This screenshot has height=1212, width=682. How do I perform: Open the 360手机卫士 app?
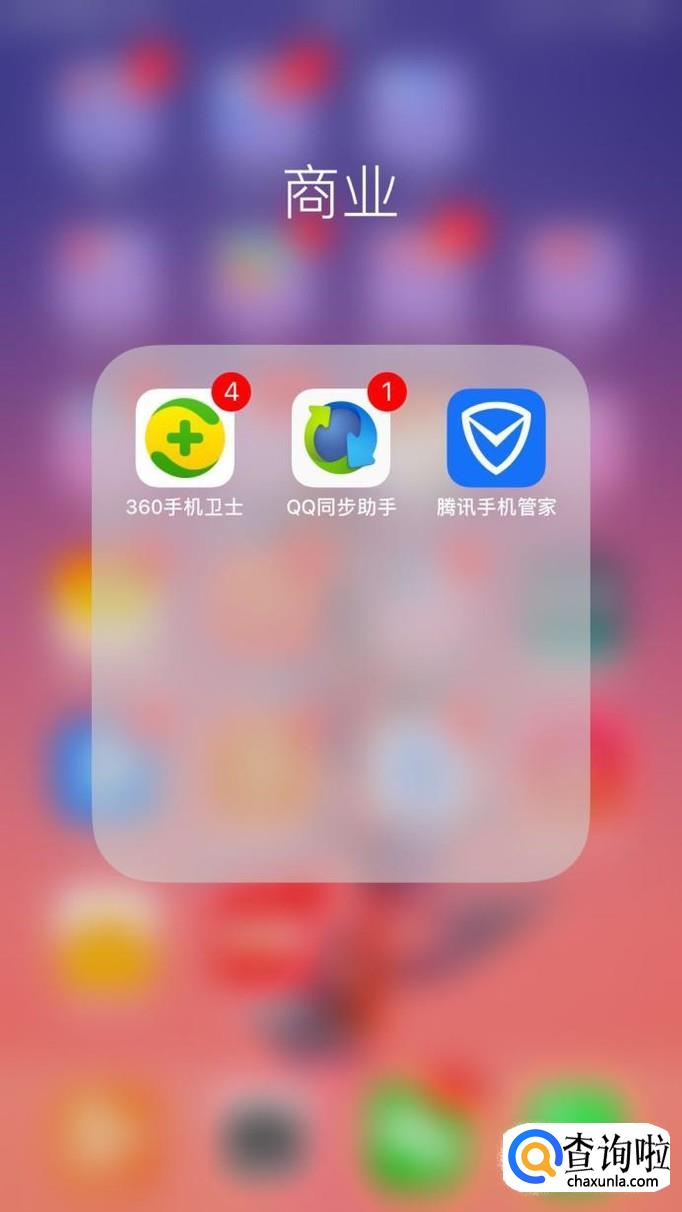185,438
